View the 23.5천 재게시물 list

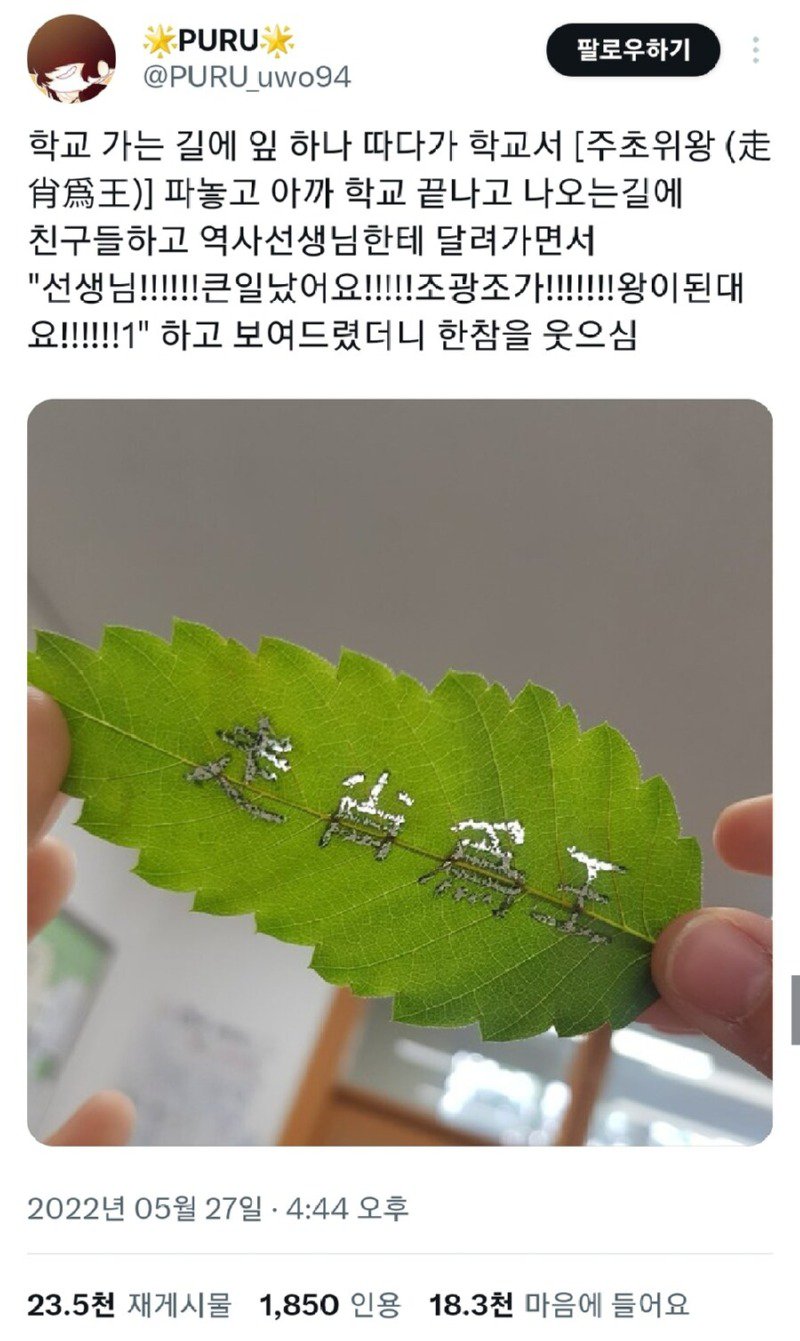129,1304
